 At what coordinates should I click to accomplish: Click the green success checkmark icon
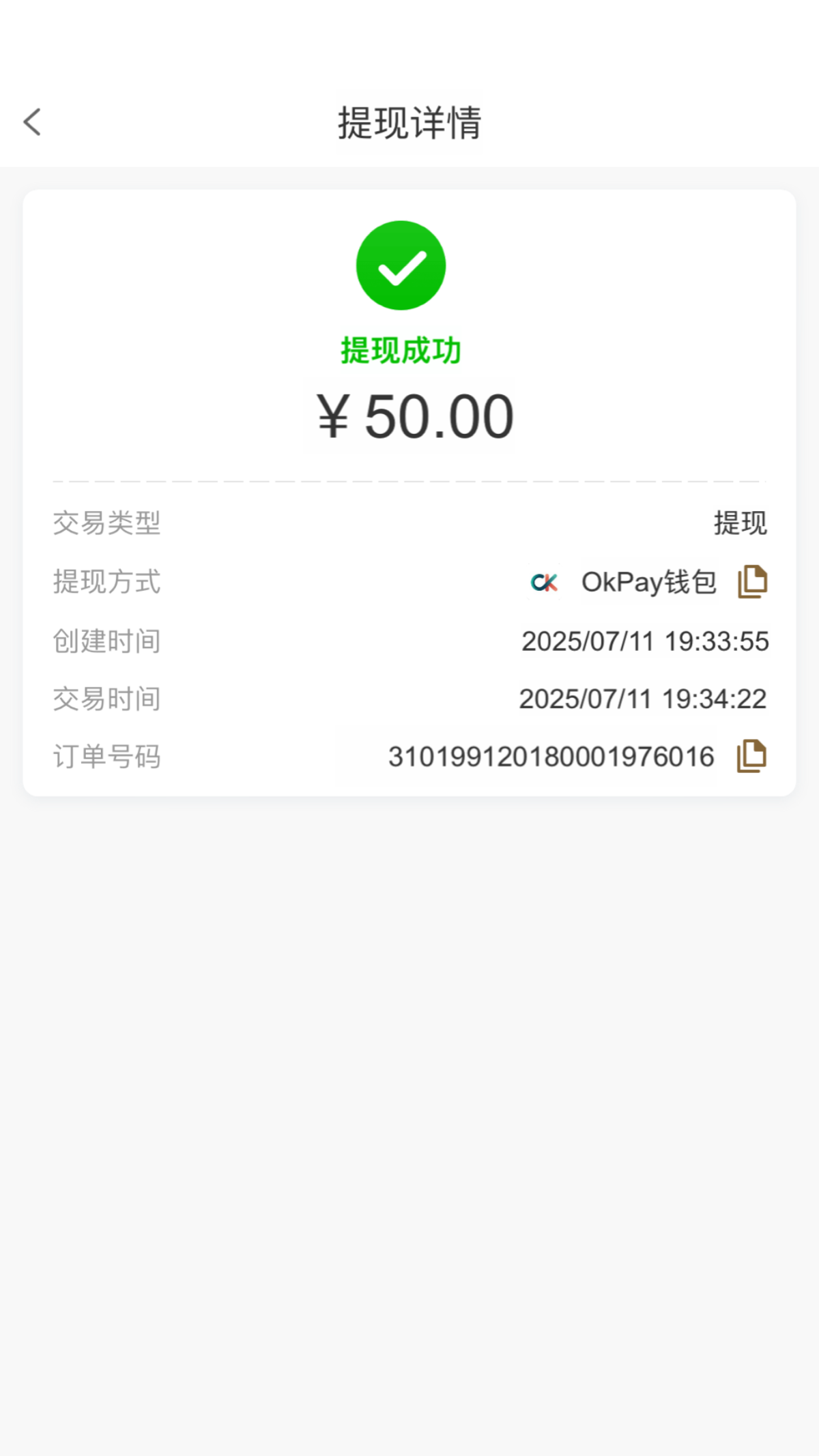[x=401, y=265]
